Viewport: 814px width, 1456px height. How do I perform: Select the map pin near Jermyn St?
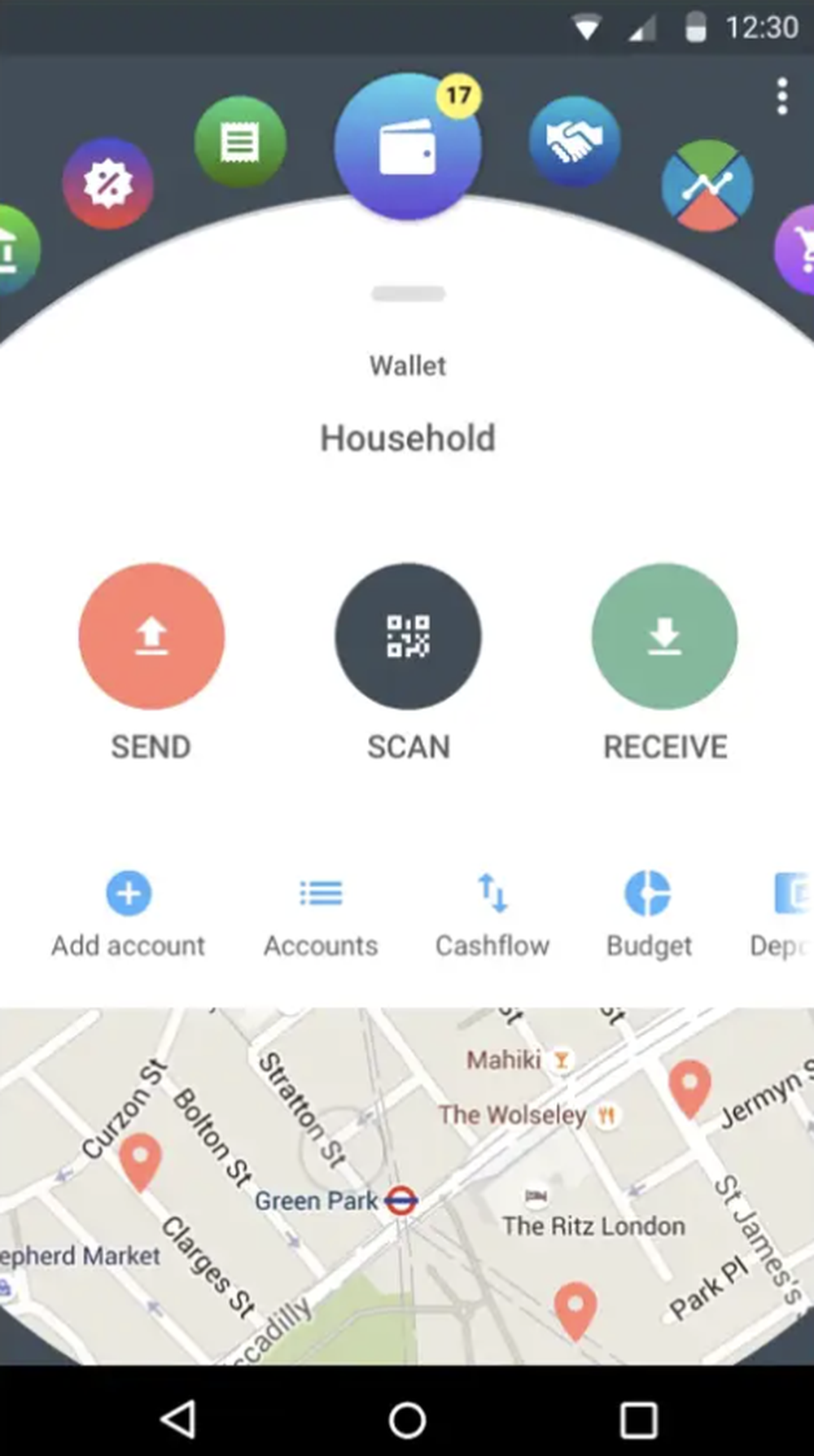coord(689,1087)
